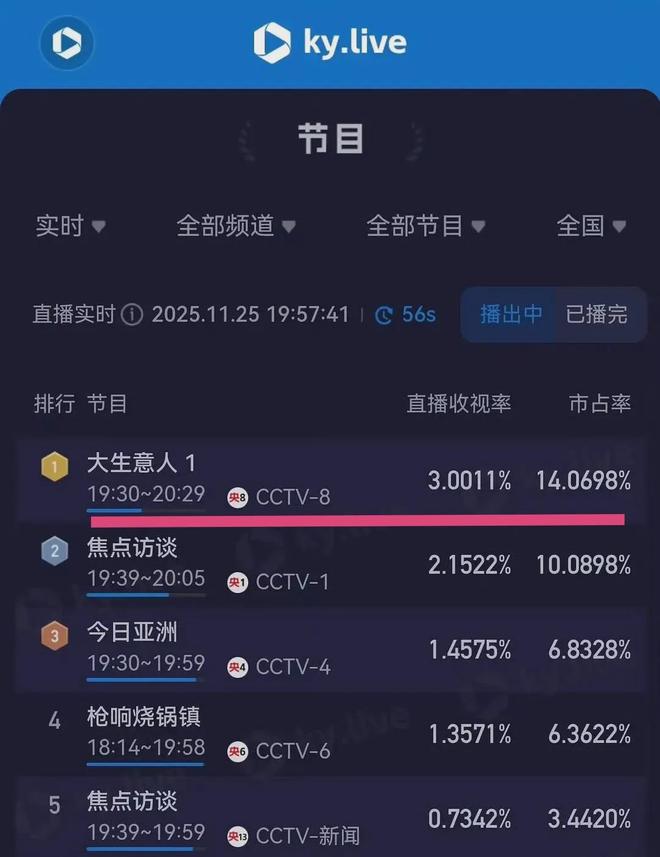Open the 全部节目 program filter
660x857 pixels.
[x=426, y=226]
